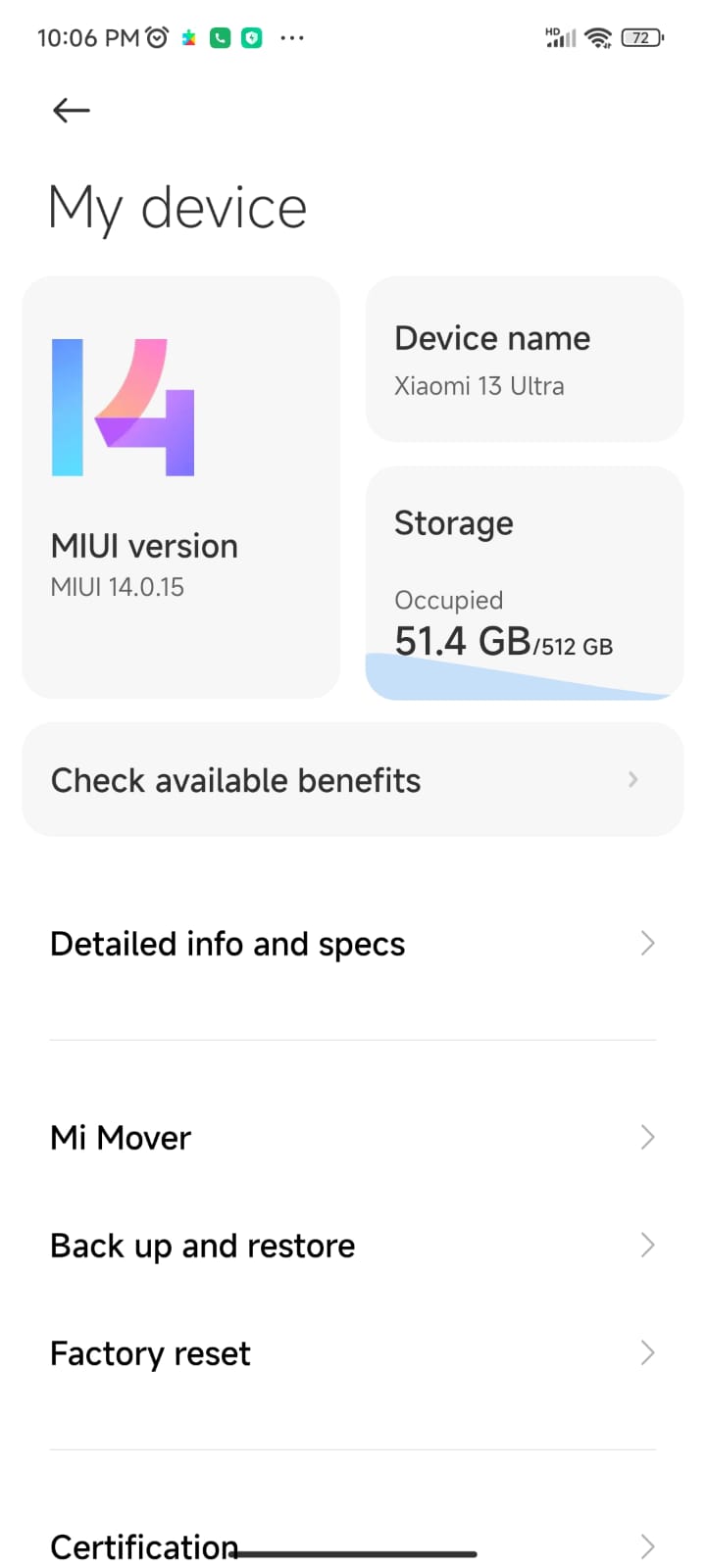Check available benefits
The image size is (706, 1568).
coord(353,780)
